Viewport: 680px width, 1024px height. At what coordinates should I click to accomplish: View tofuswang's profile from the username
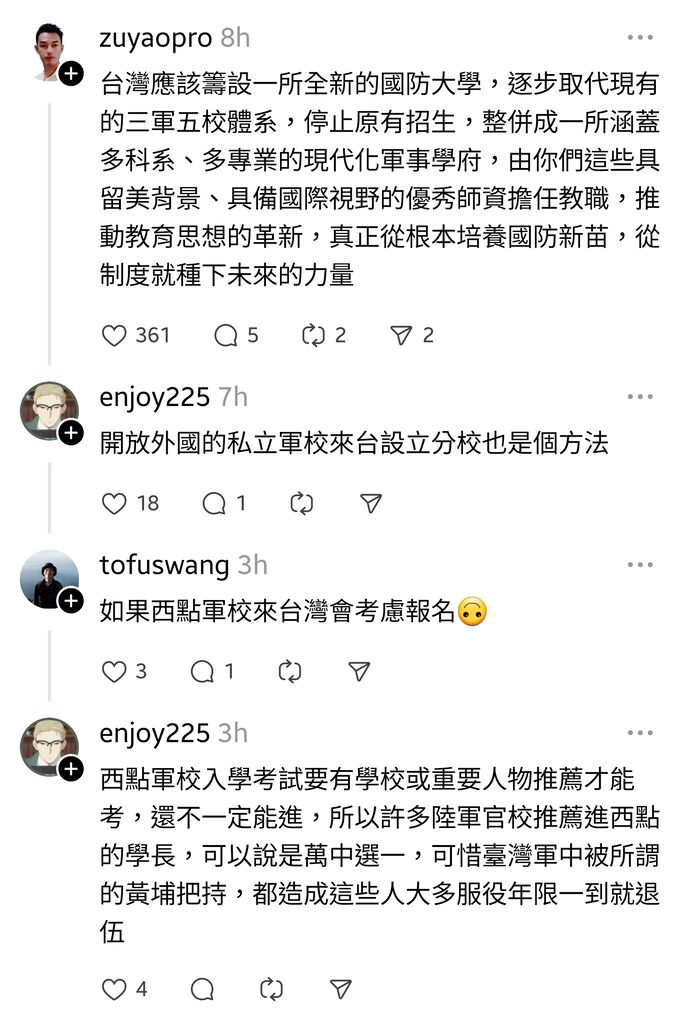pyautogui.click(x=164, y=565)
